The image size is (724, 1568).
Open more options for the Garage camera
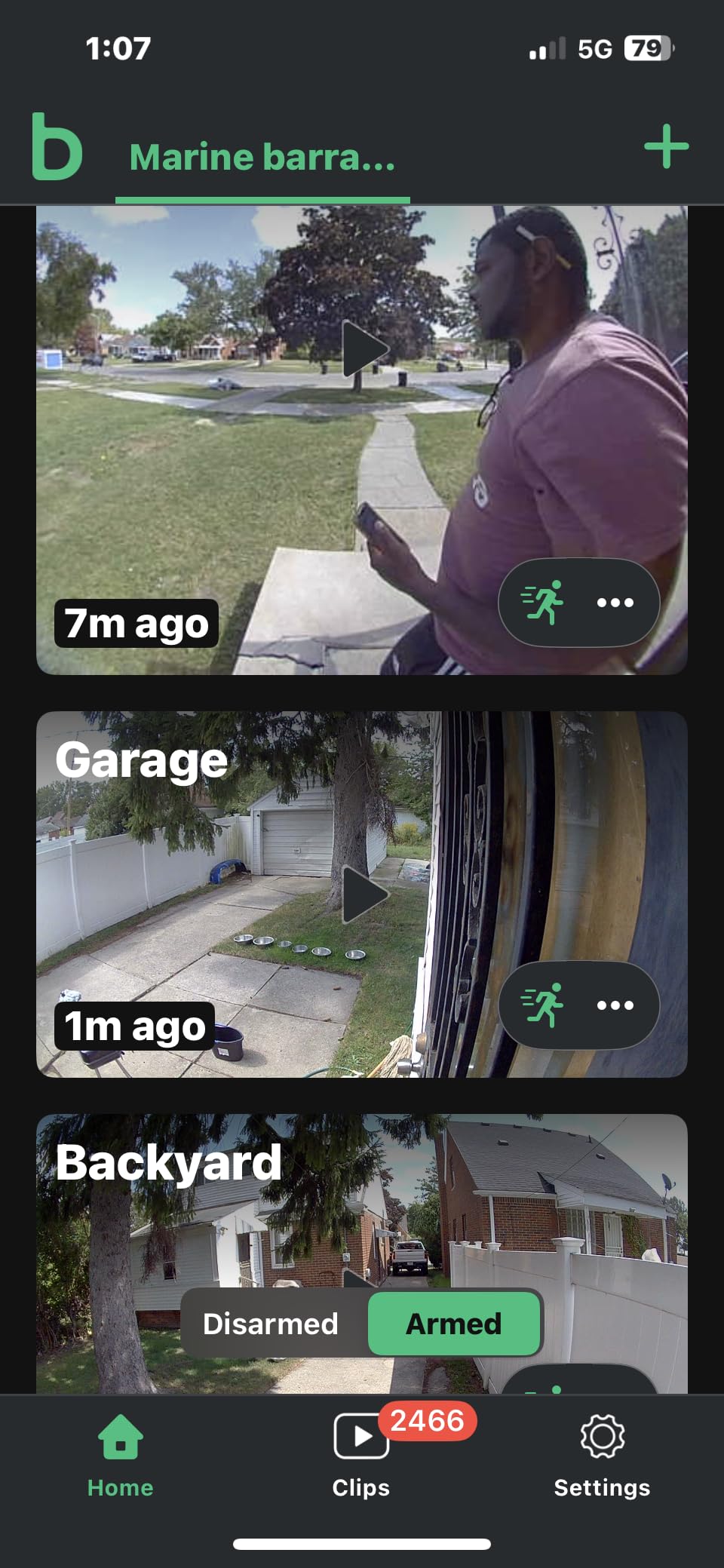tap(615, 1005)
